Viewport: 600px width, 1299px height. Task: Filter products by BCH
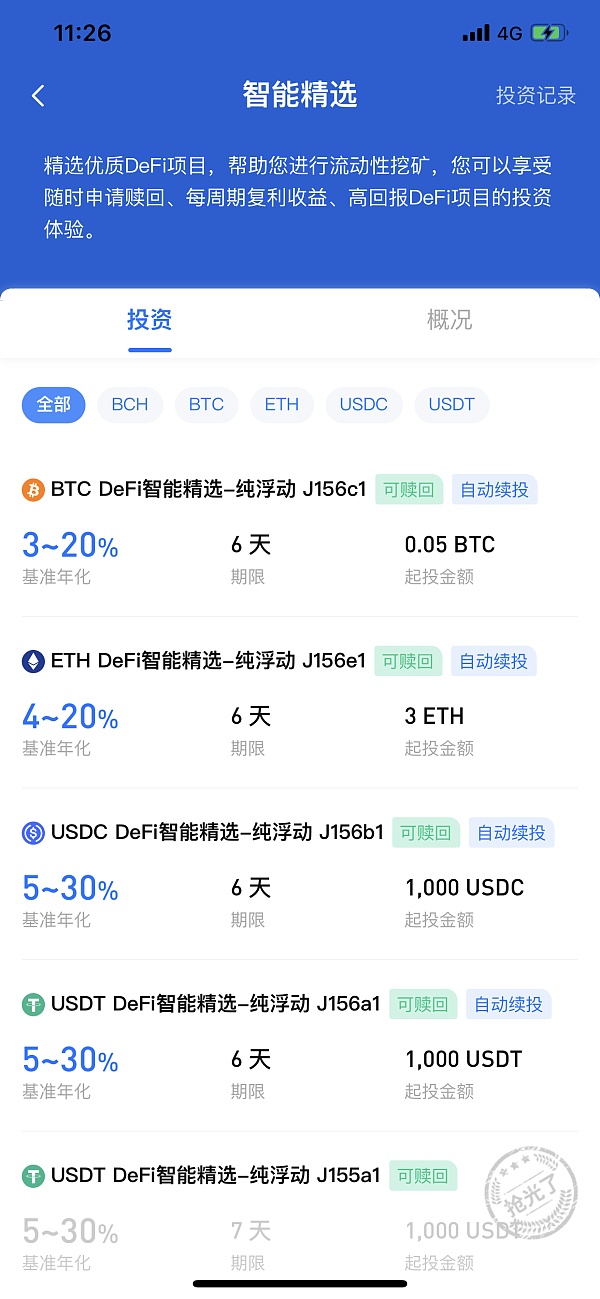coord(130,405)
